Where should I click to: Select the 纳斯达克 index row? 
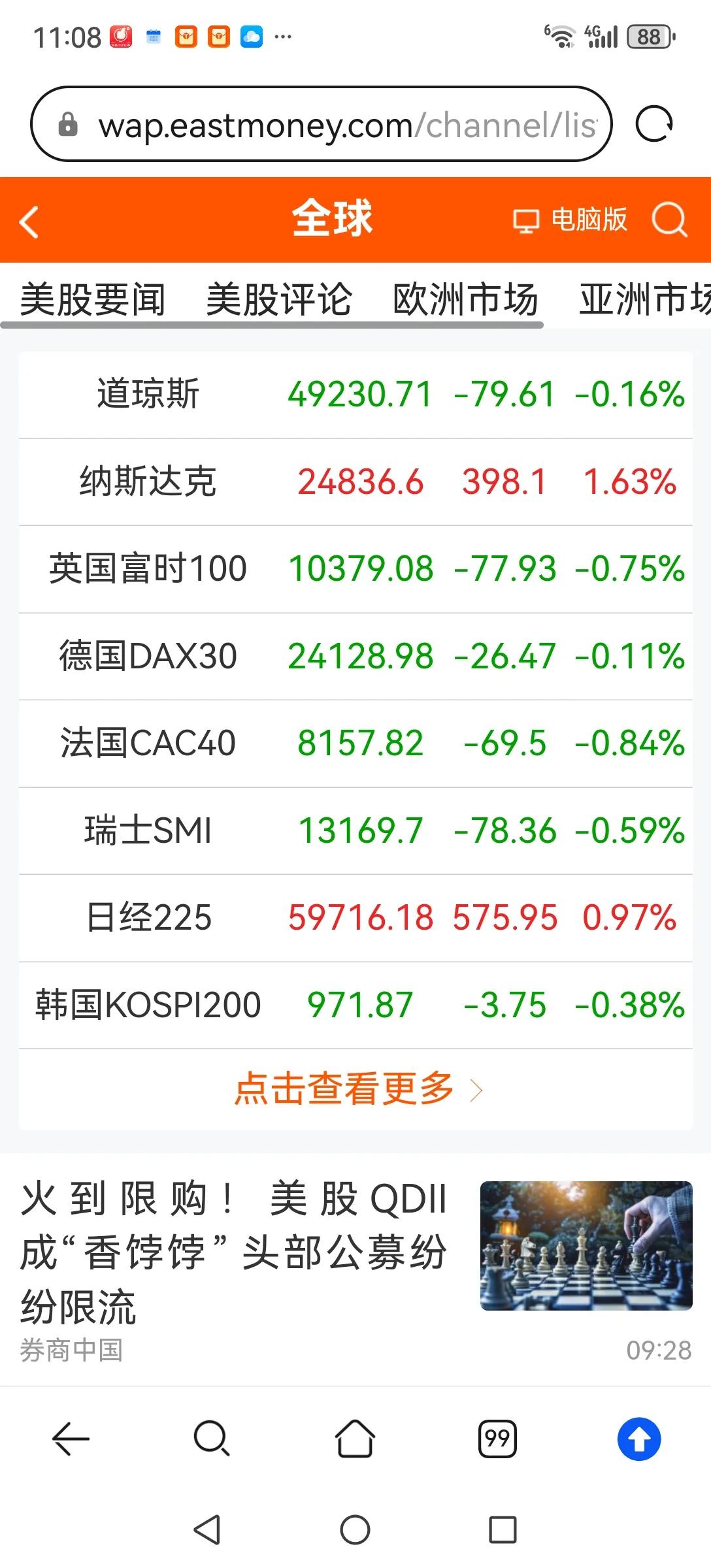tap(355, 482)
